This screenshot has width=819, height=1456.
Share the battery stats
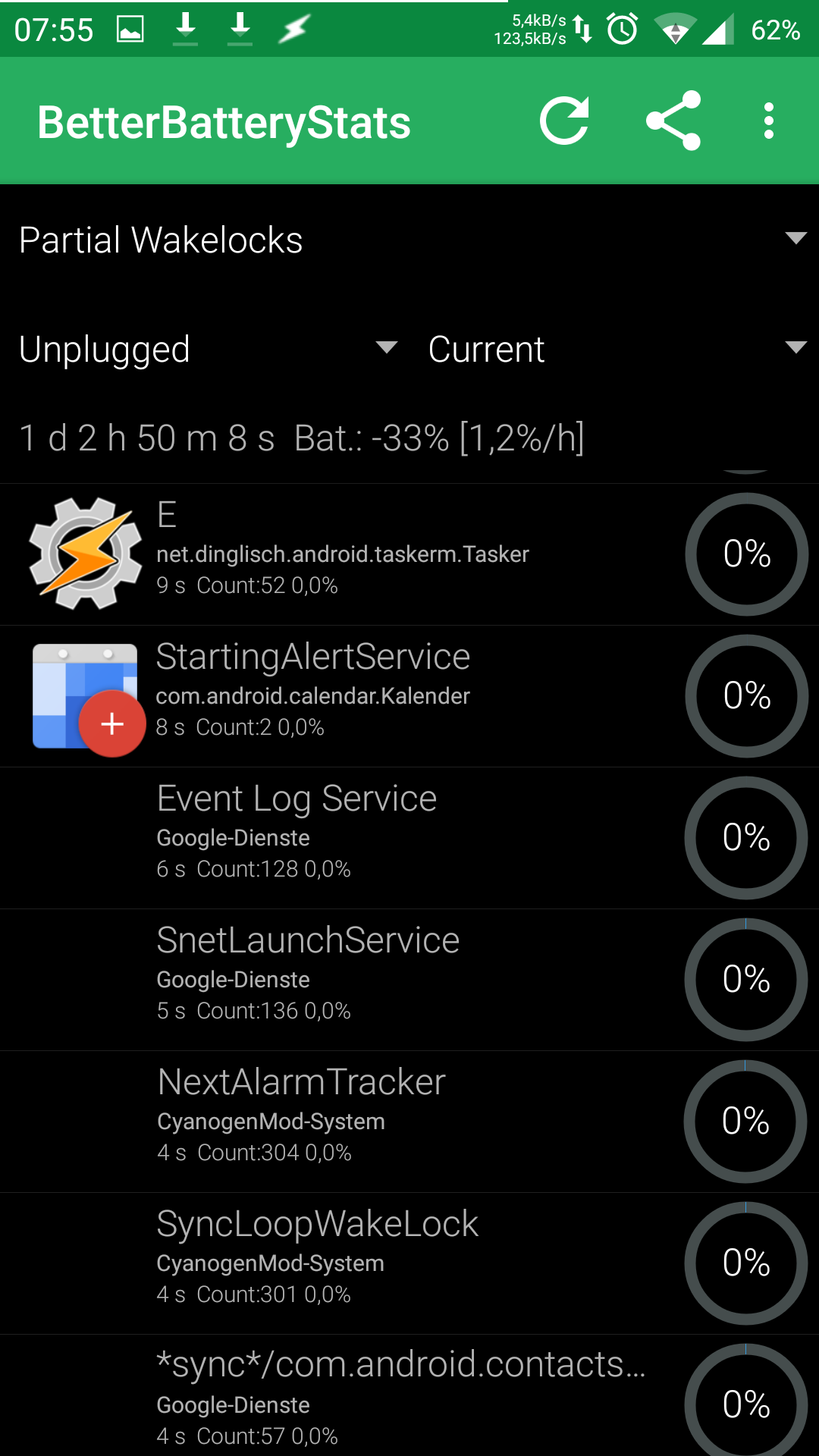[673, 121]
